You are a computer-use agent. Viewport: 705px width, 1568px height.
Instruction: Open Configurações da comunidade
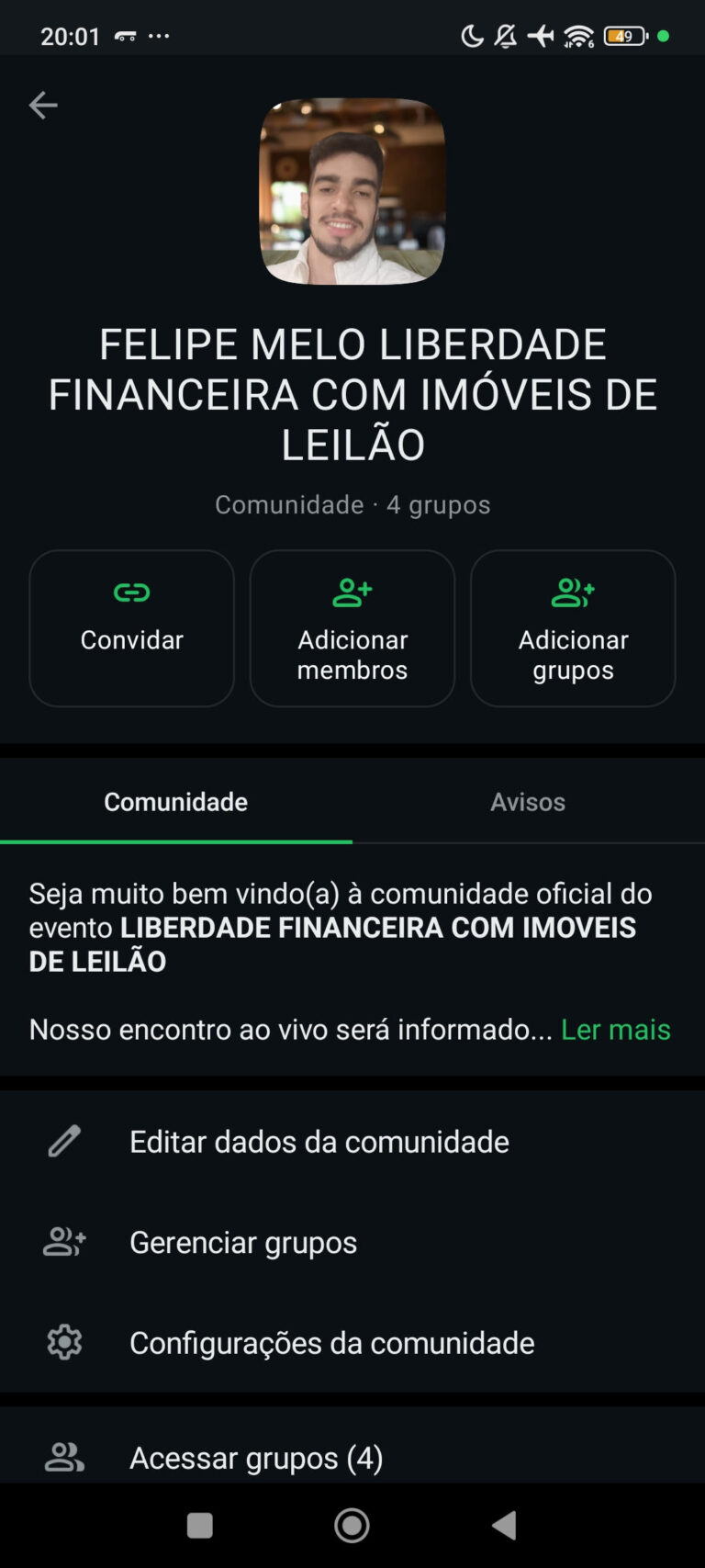tap(352, 1343)
